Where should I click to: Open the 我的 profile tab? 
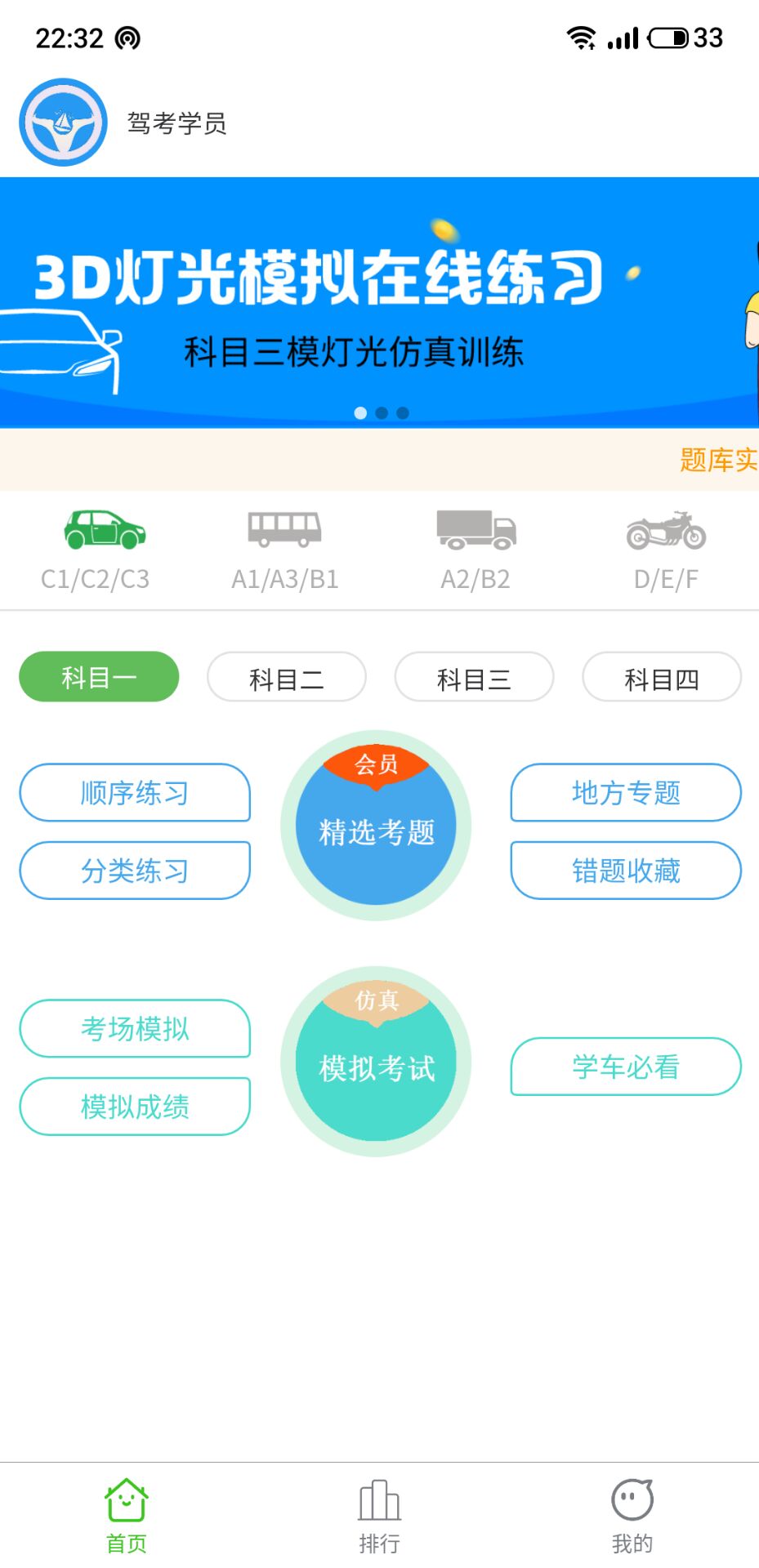[632, 1516]
